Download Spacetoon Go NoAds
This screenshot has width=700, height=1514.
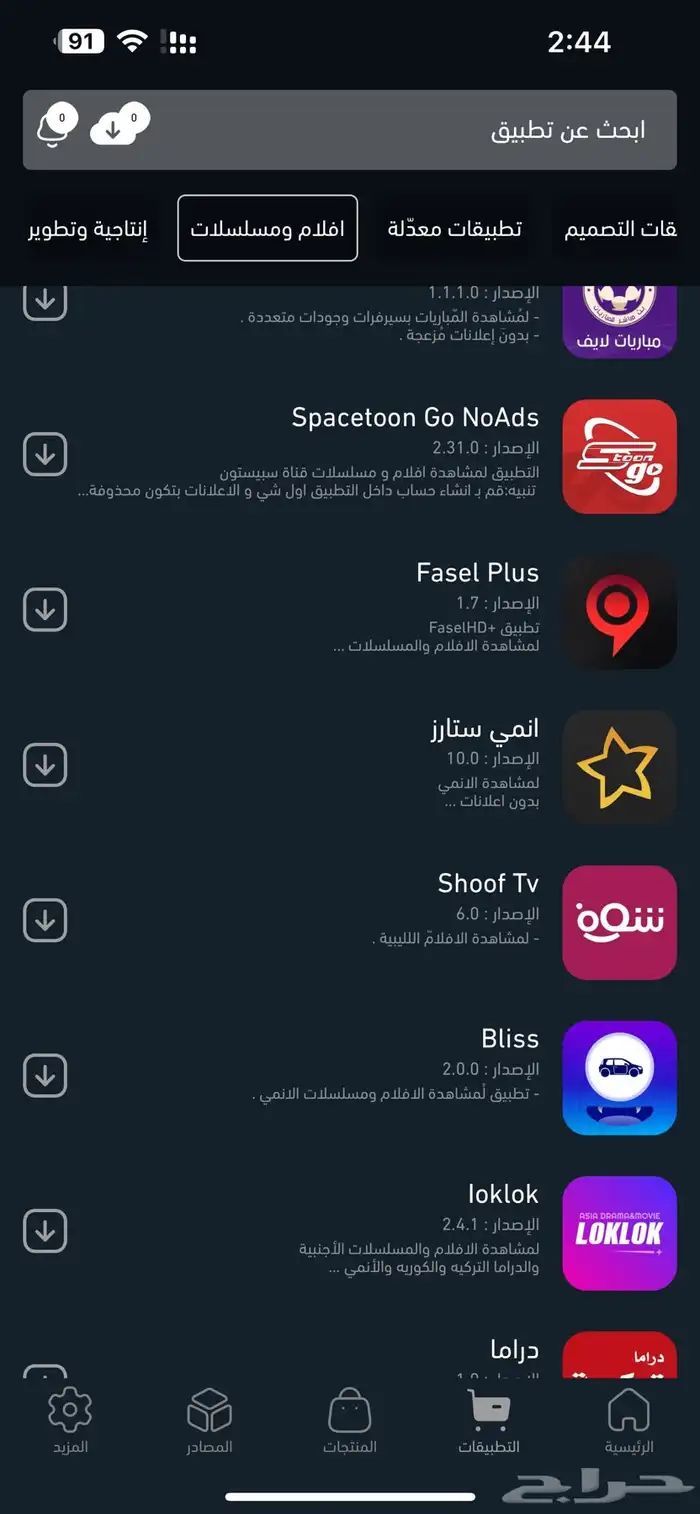(45, 455)
